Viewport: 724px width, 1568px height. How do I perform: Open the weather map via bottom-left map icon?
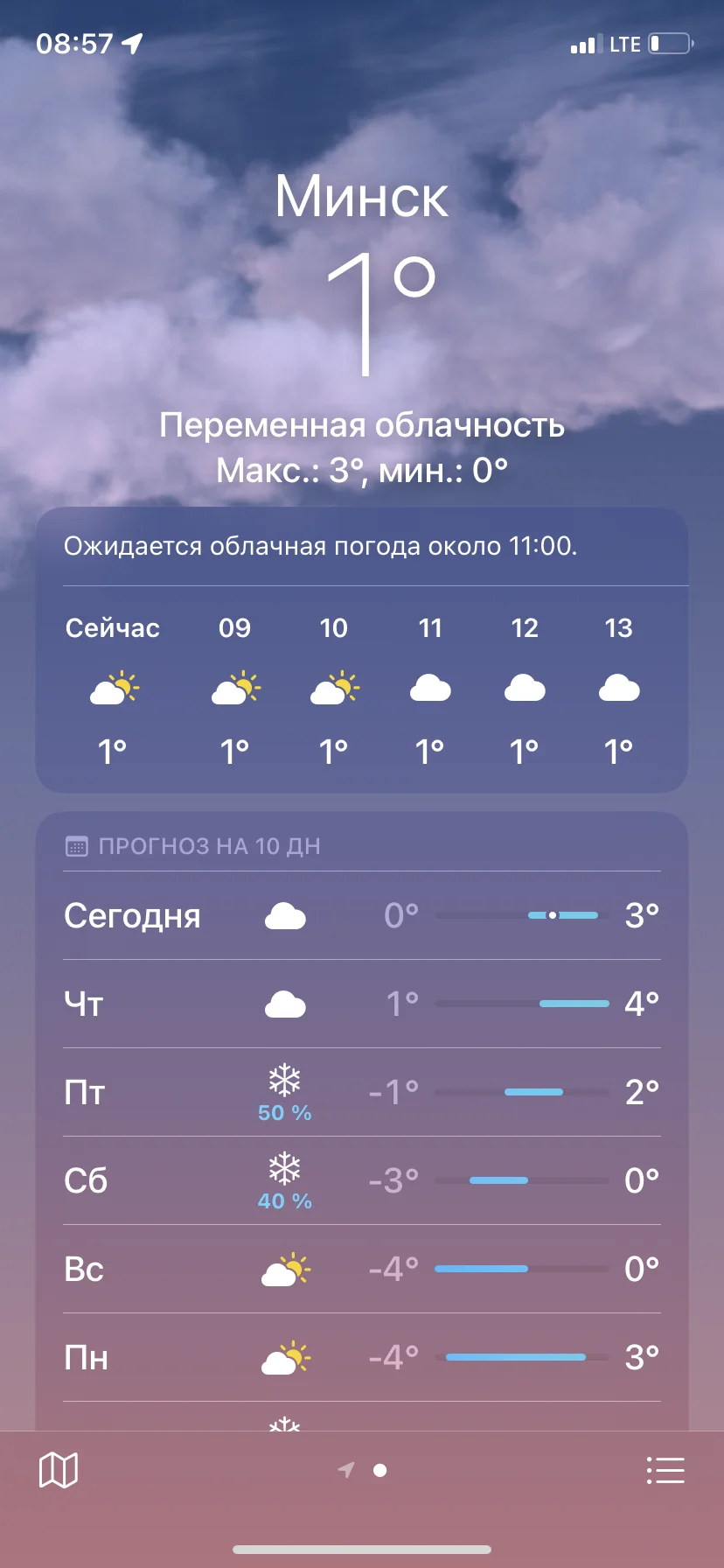pos(58,1469)
